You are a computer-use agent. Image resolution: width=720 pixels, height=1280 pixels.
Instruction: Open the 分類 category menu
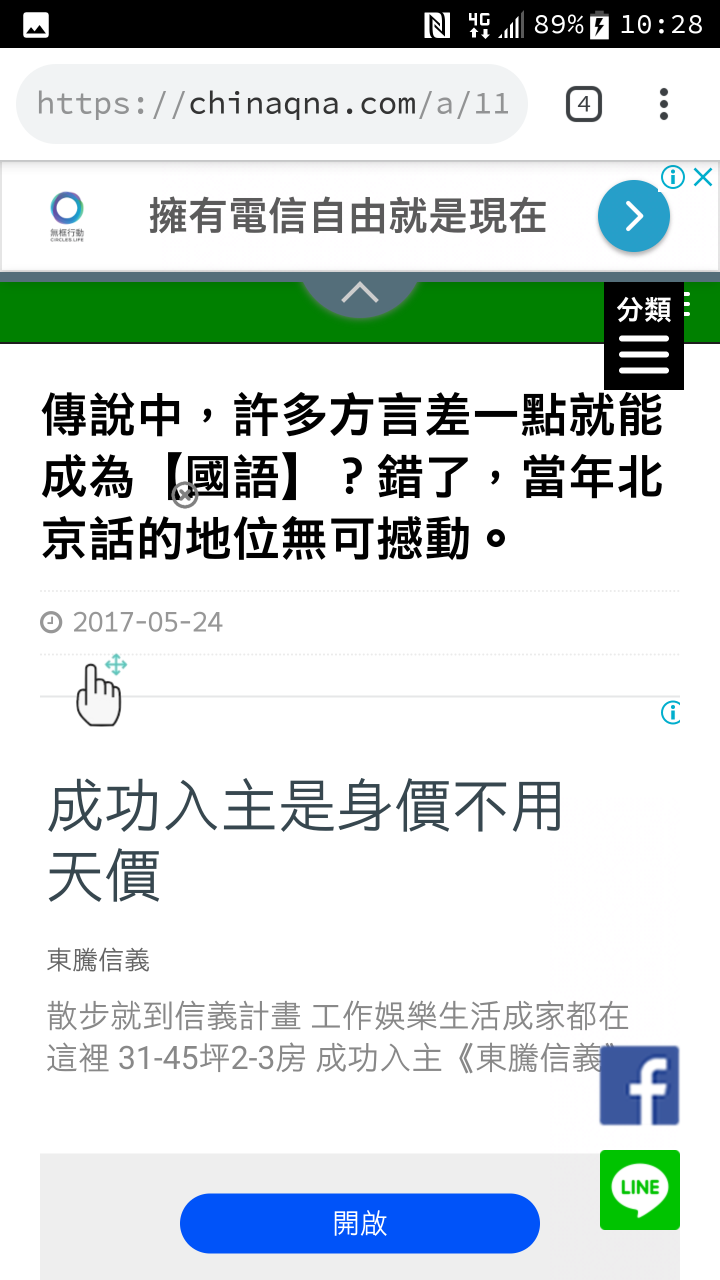coord(643,336)
